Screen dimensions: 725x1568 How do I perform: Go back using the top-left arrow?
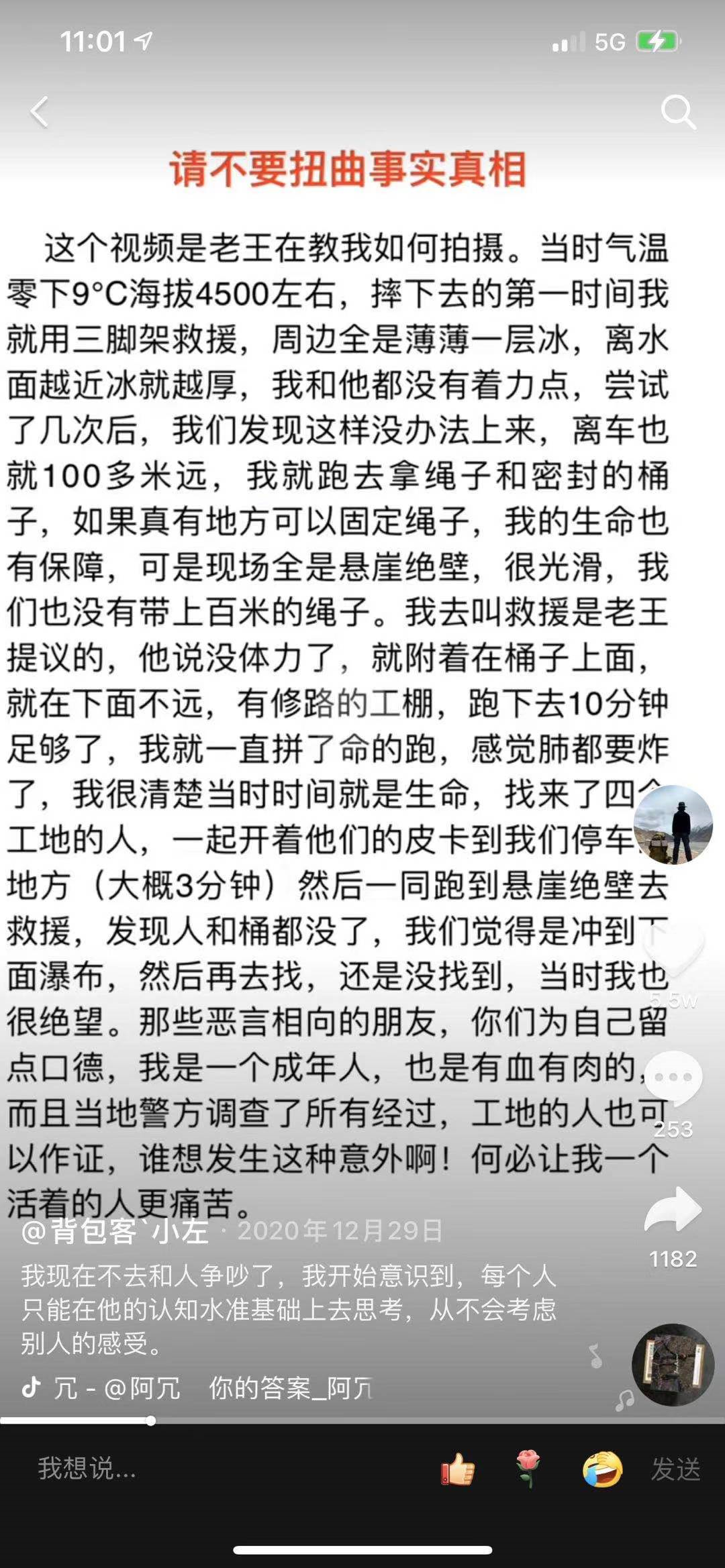click(40, 112)
